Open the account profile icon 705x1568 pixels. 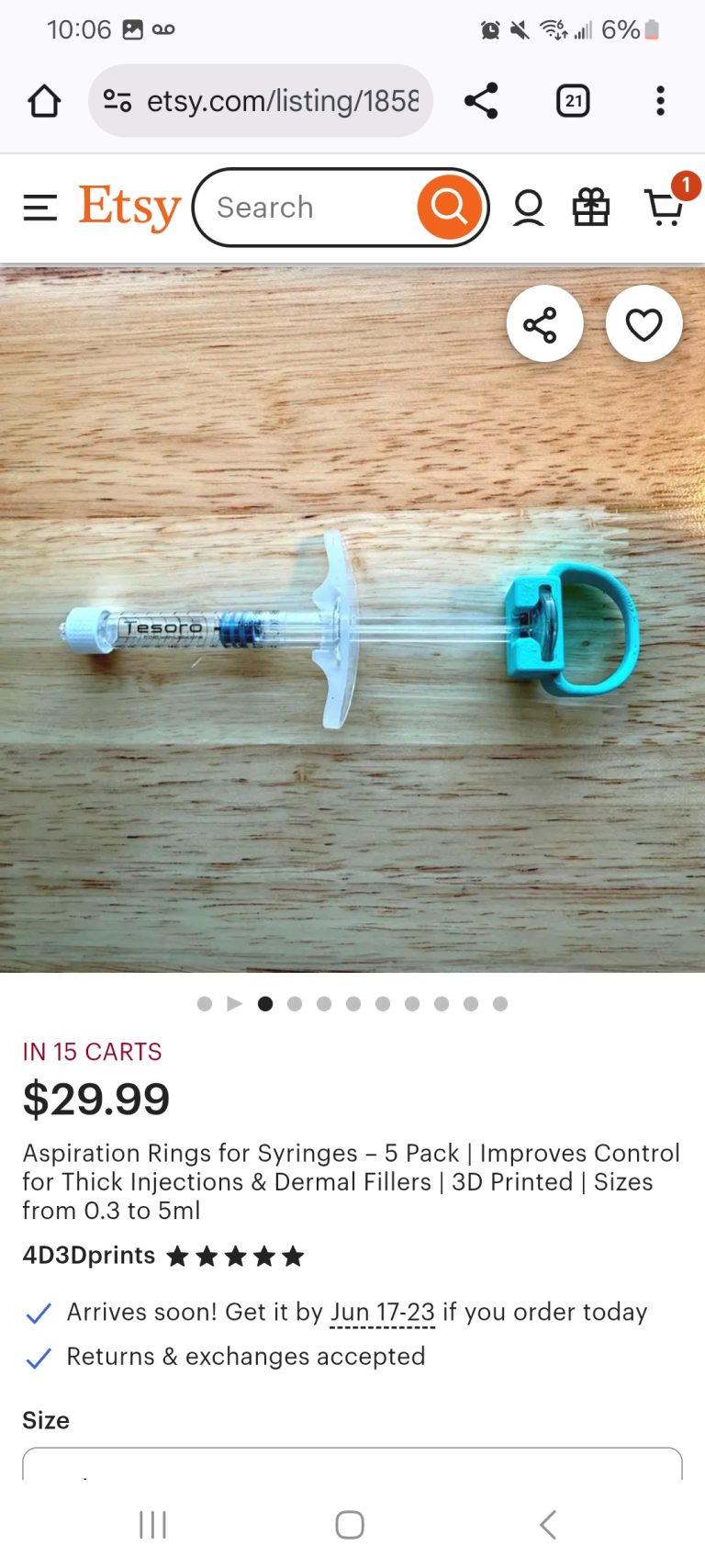click(528, 208)
